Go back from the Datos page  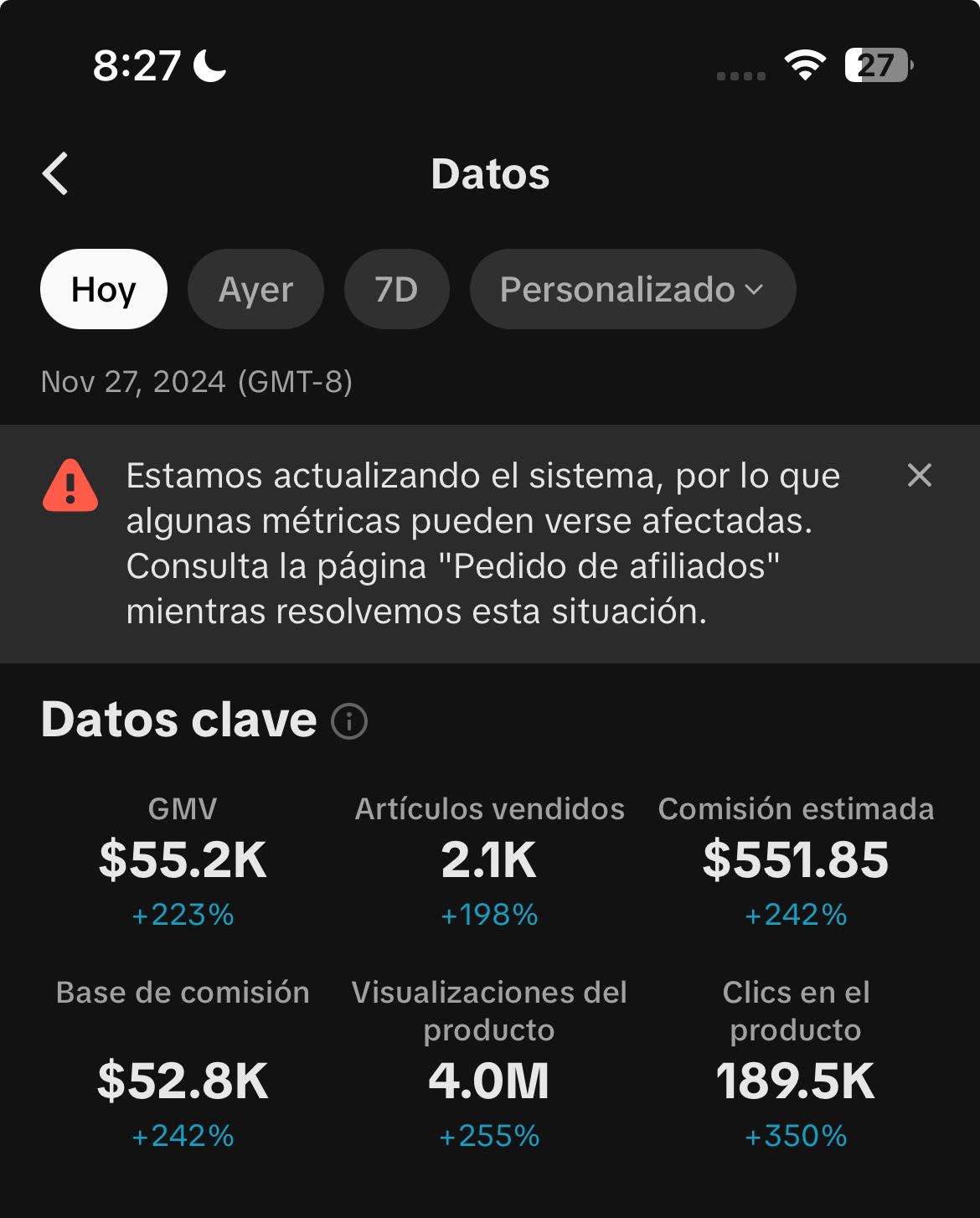[55, 174]
